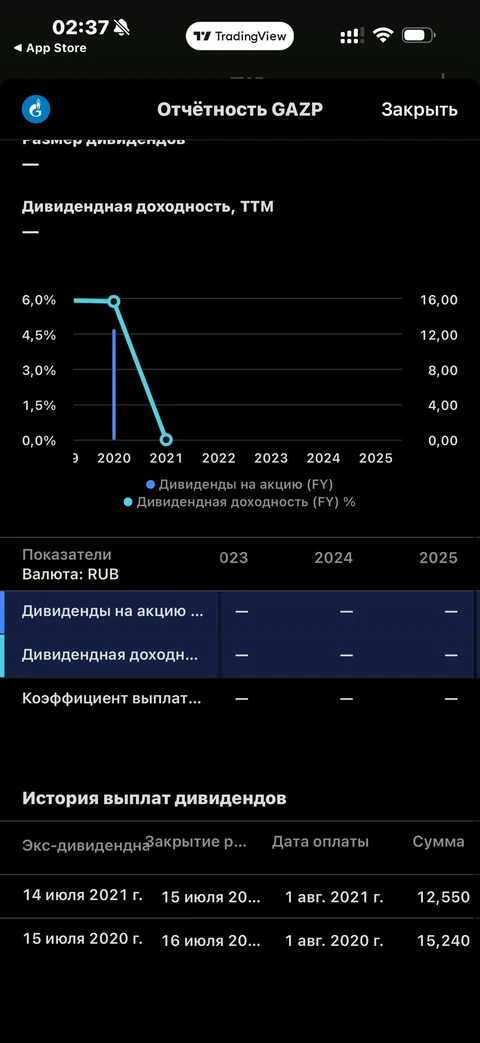Select the Дивидендная доходность table row
The height and width of the screenshot is (1043, 480).
tap(240, 655)
